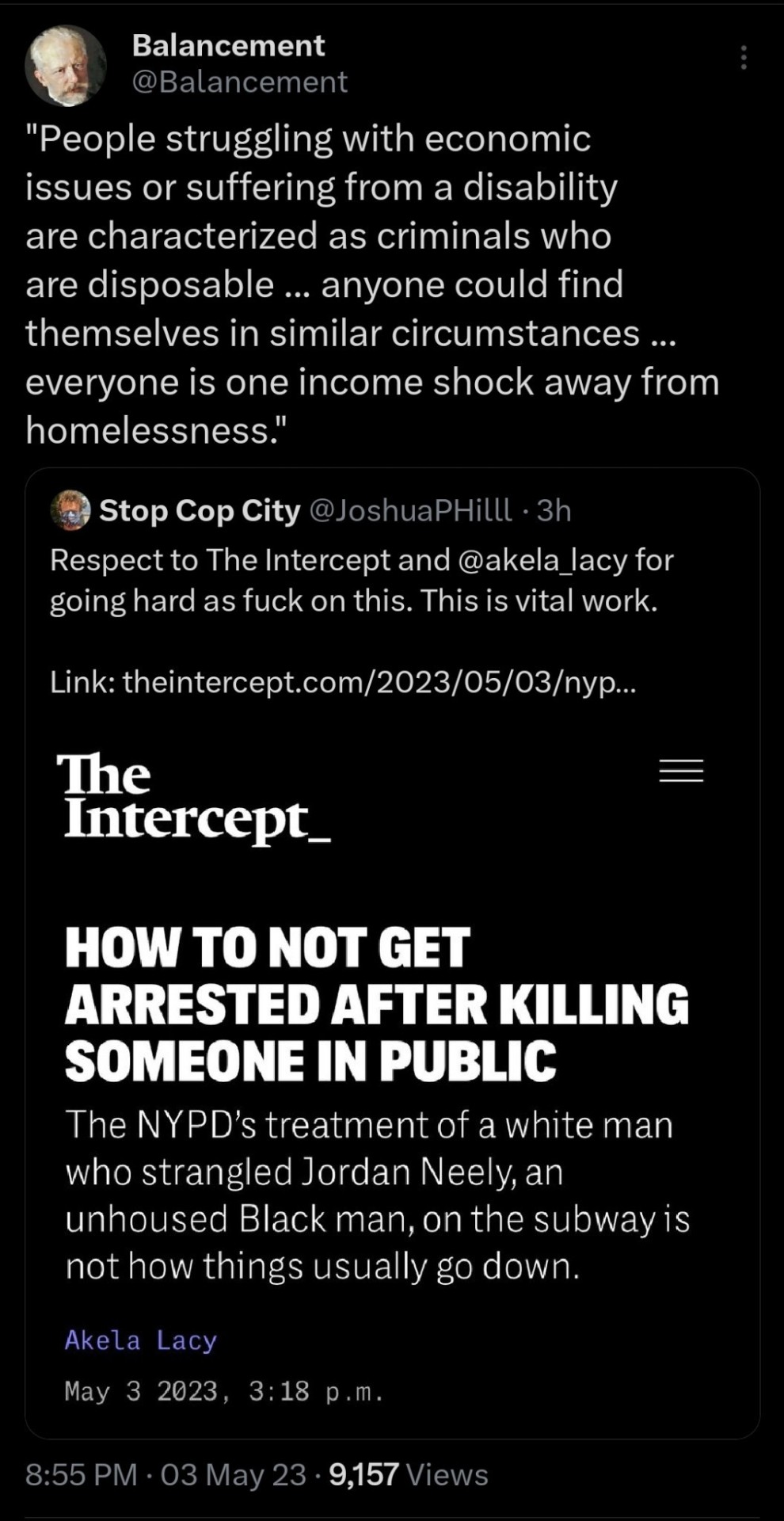784x1521 pixels.
Task: Follow the theintercept.com article link
Action: pyautogui.click(x=379, y=681)
